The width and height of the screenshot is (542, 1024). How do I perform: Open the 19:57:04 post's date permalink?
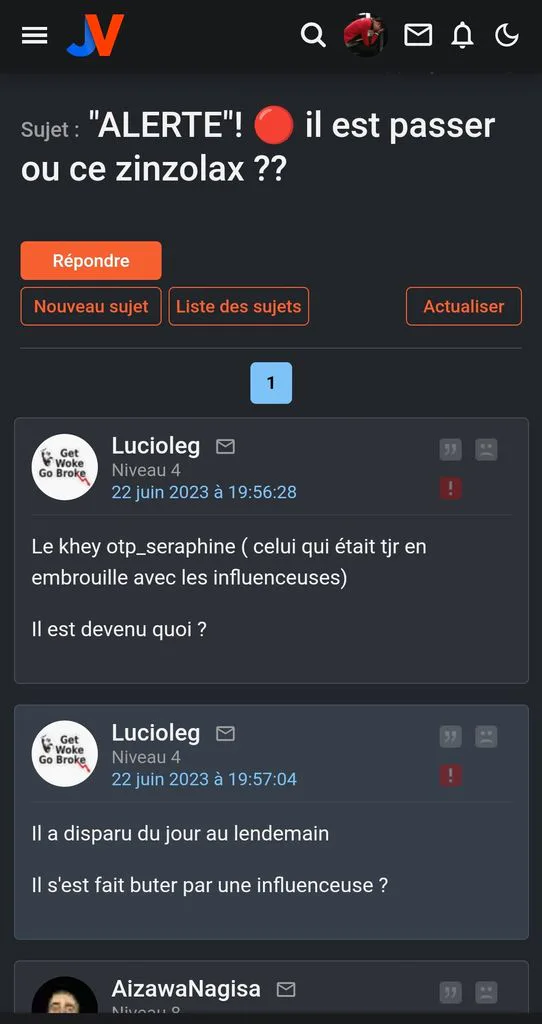point(204,779)
